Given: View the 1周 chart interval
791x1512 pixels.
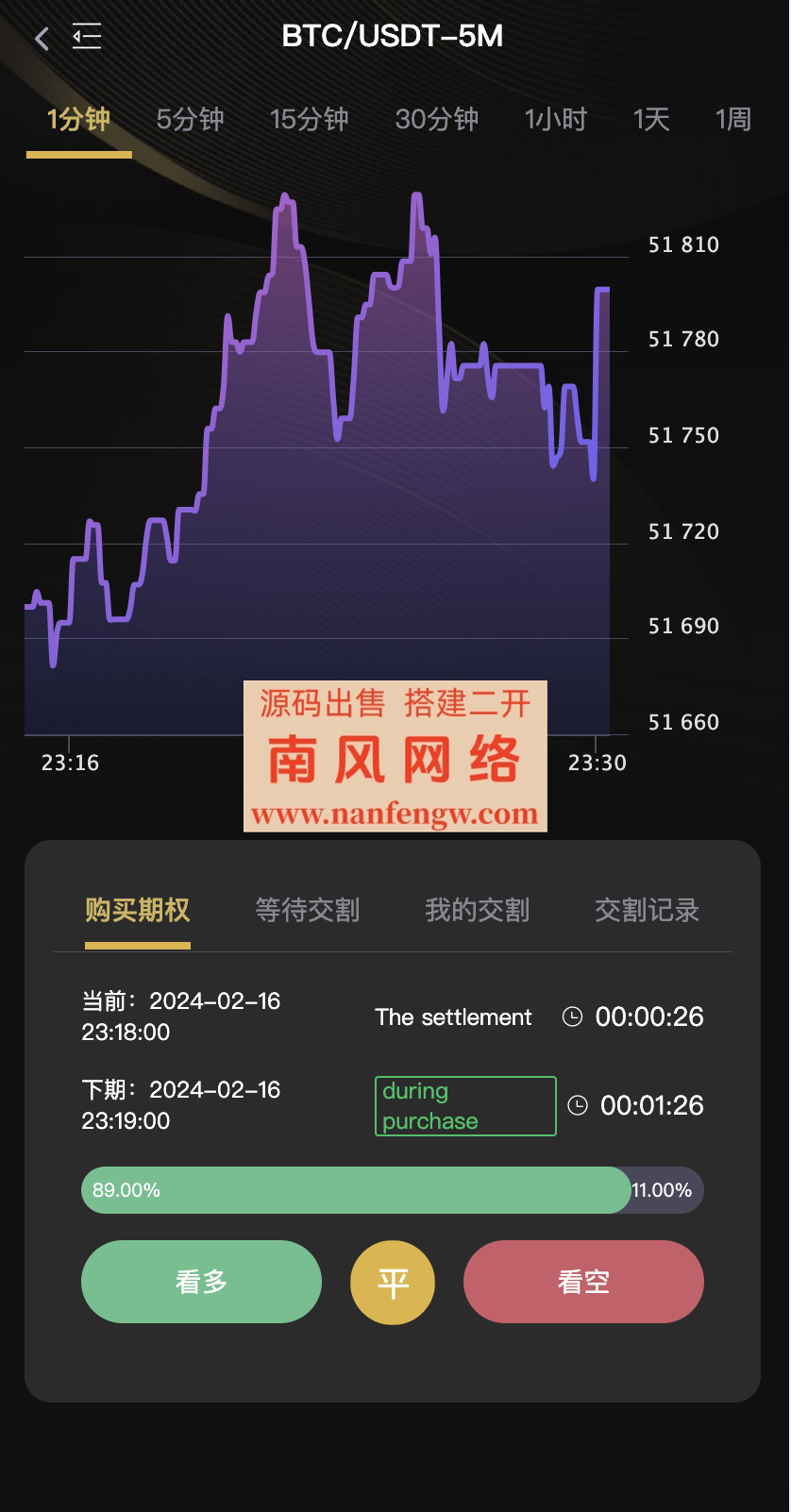Looking at the screenshot, I should 733,120.
